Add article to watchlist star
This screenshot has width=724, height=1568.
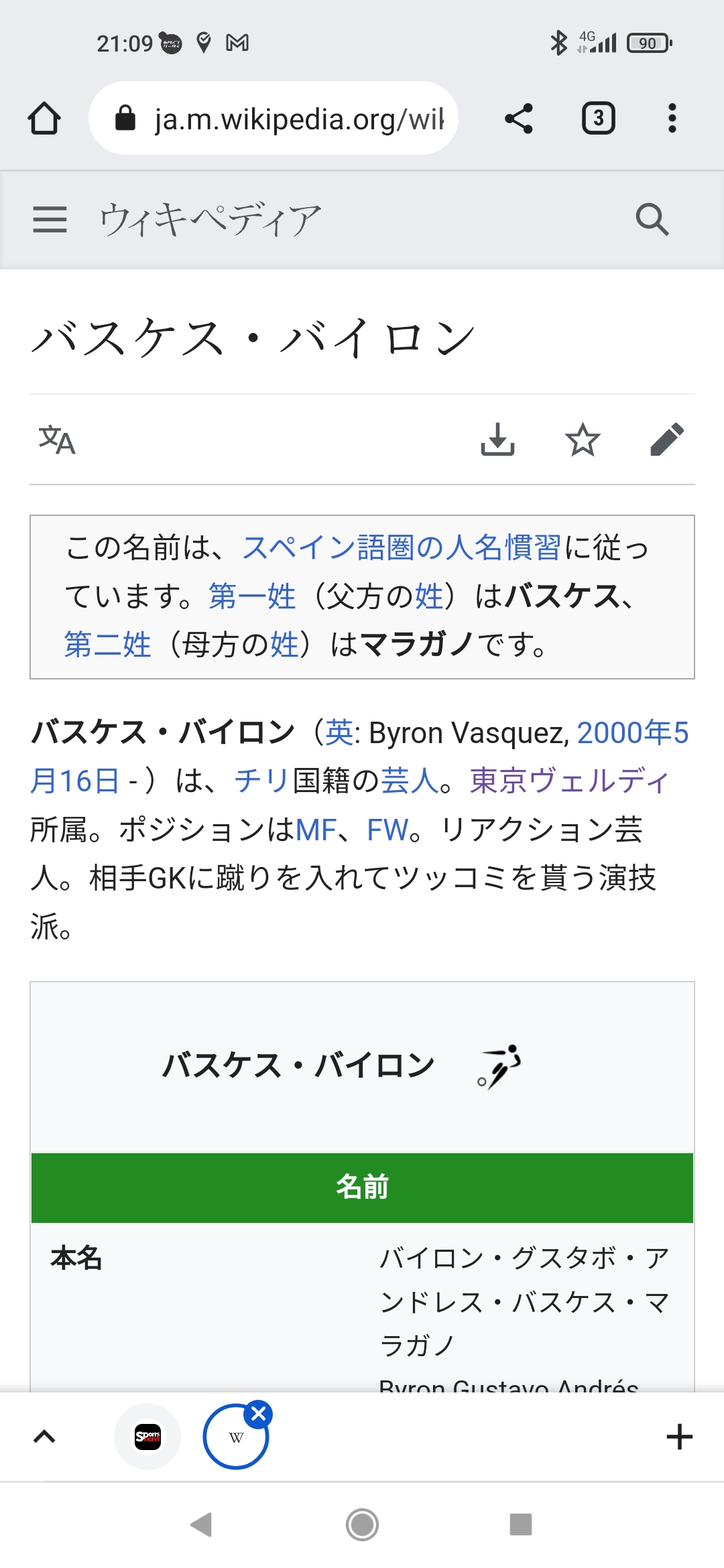click(583, 440)
